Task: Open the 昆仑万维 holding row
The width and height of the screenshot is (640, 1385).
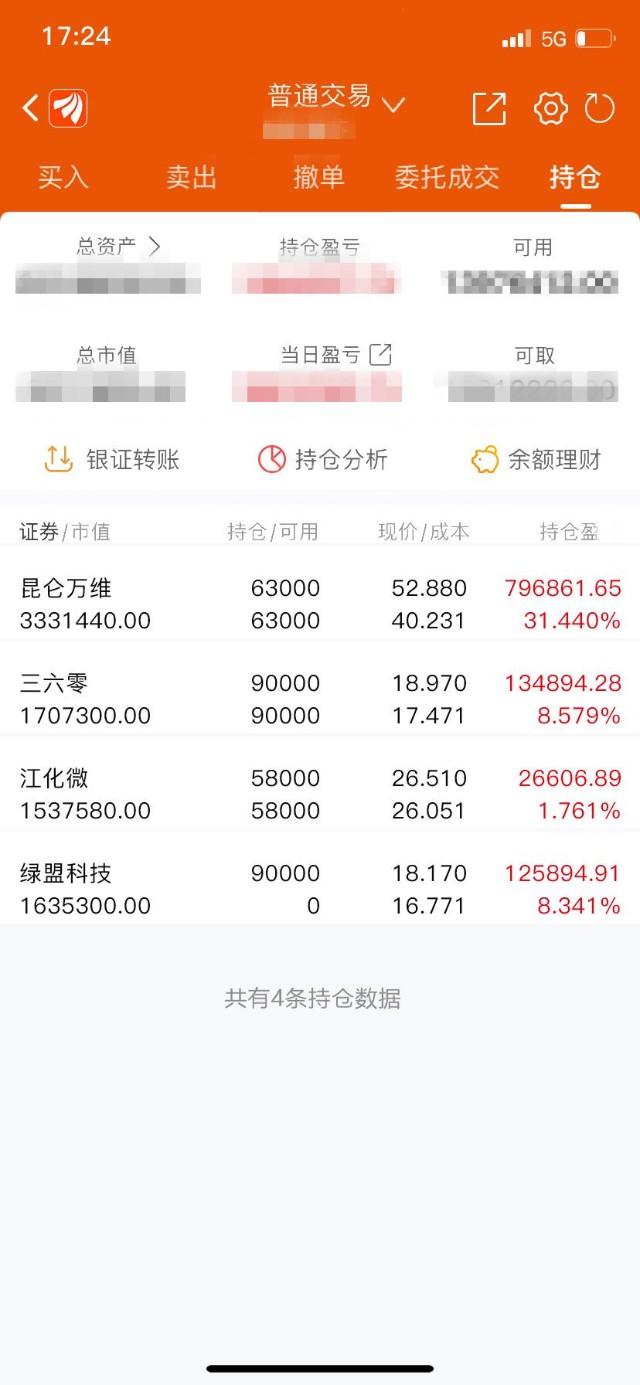Action: [320, 604]
